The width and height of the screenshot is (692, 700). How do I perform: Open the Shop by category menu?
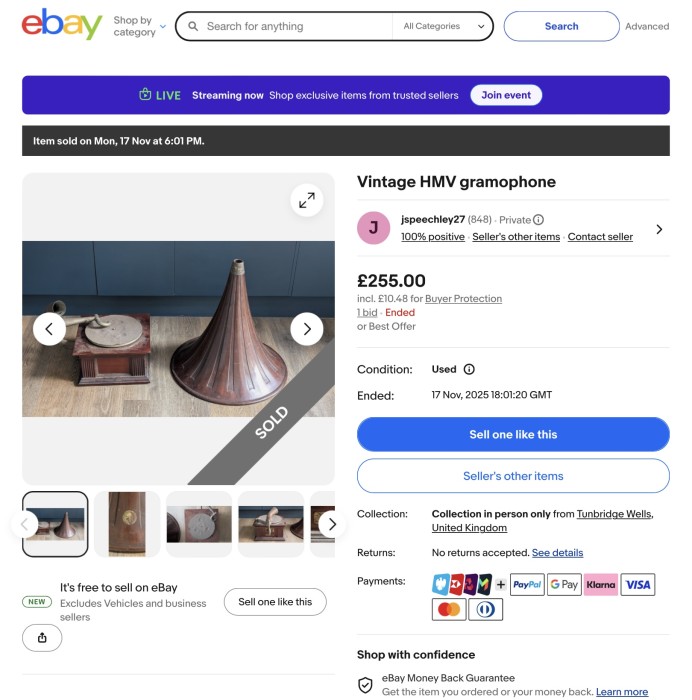pos(139,27)
